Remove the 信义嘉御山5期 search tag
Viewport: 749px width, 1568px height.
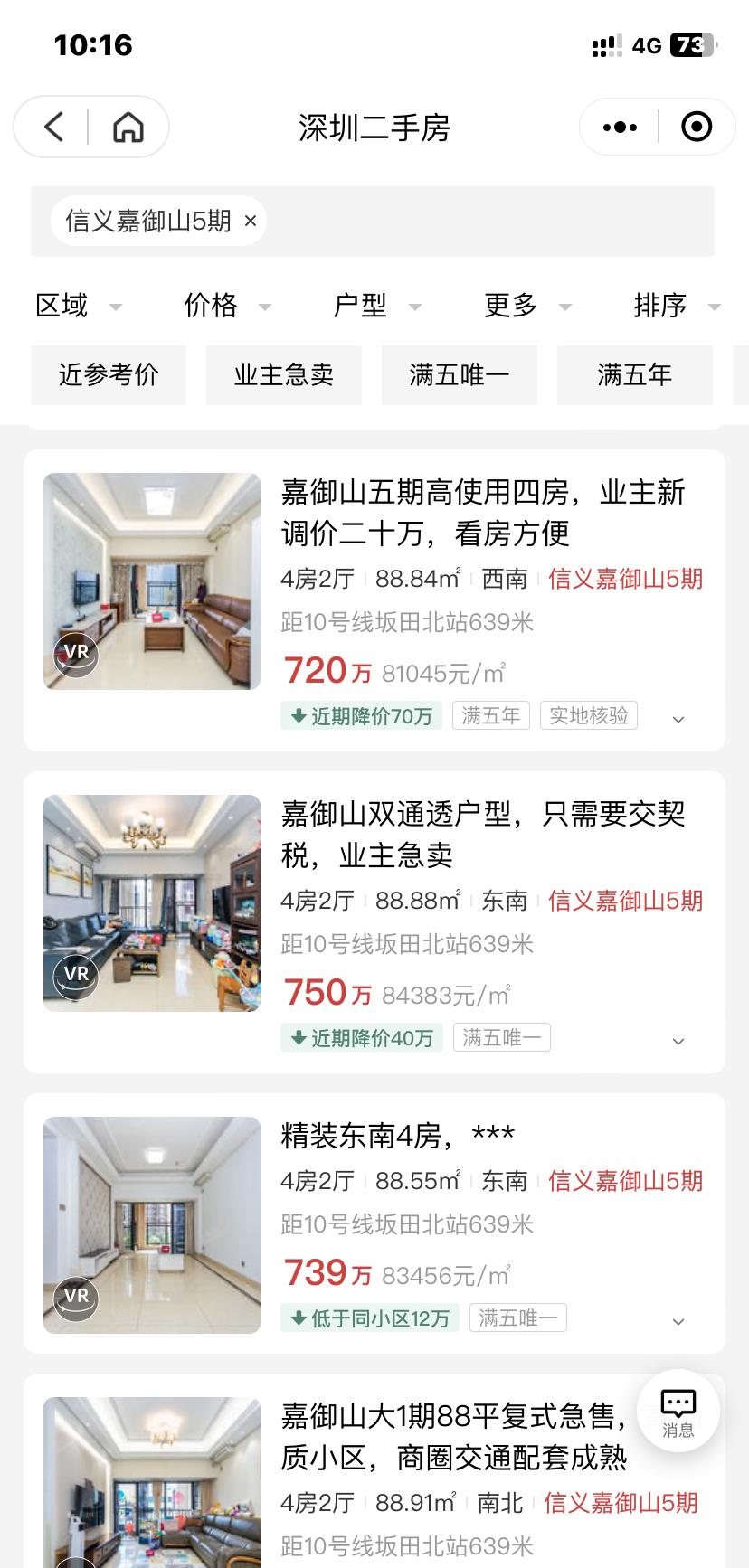point(251,220)
